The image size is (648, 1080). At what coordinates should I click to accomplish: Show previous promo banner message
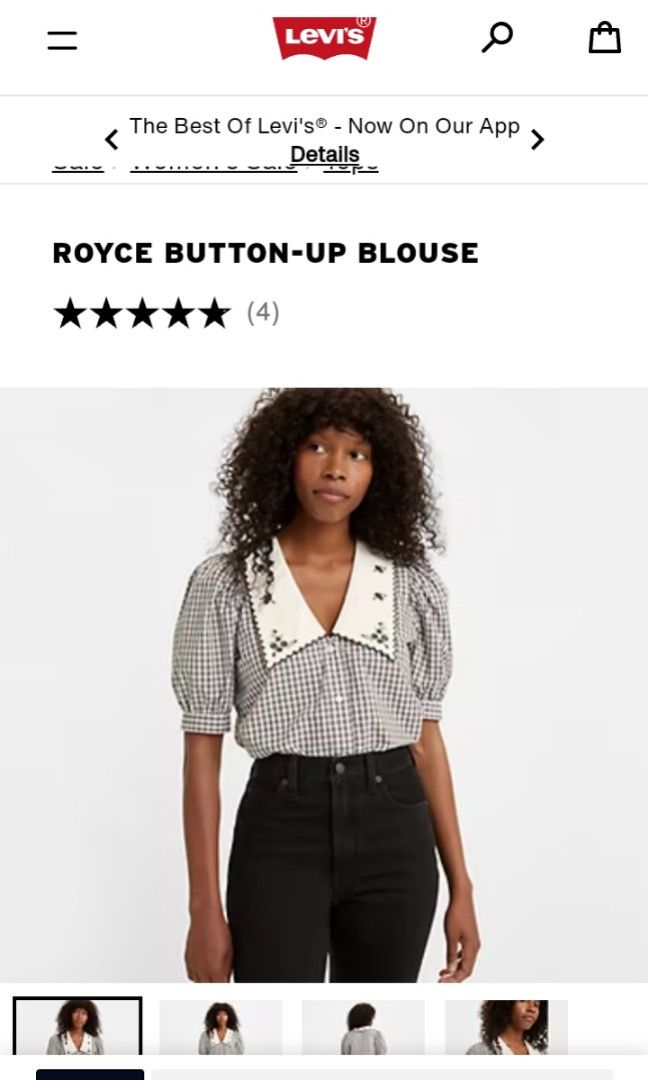(x=111, y=140)
